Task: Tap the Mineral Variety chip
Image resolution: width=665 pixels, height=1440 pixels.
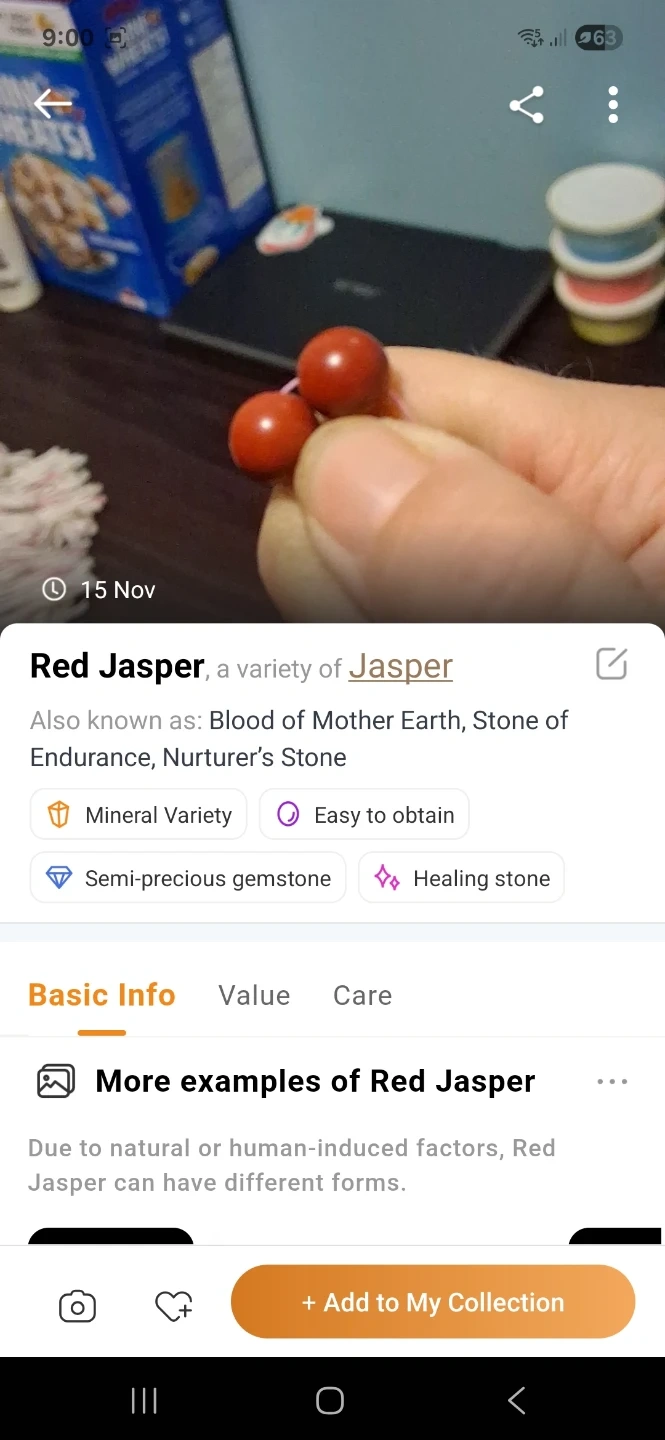Action: (x=139, y=815)
